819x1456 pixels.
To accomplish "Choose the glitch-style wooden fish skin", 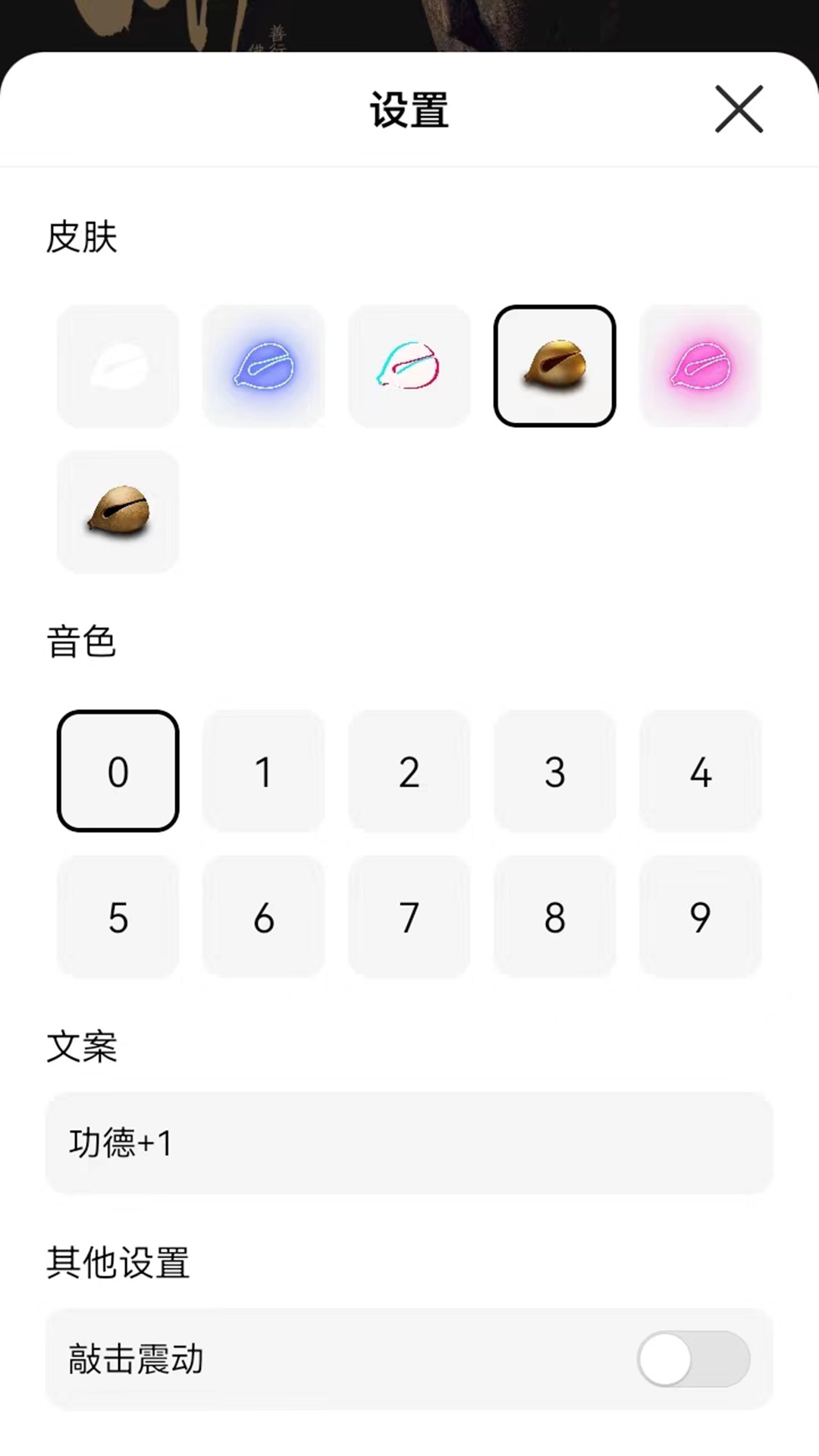I will [409, 366].
